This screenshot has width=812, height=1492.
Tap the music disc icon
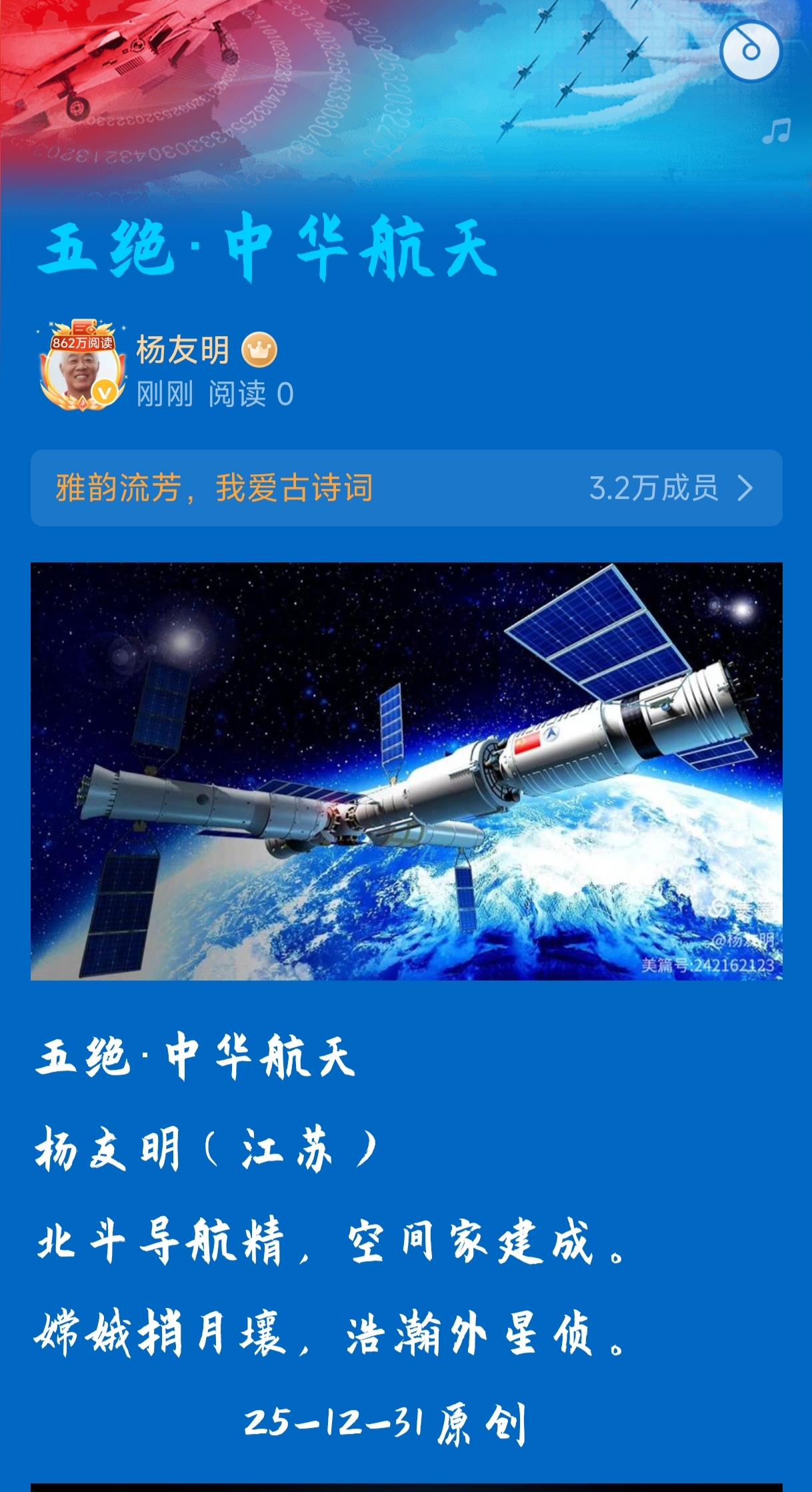click(750, 51)
